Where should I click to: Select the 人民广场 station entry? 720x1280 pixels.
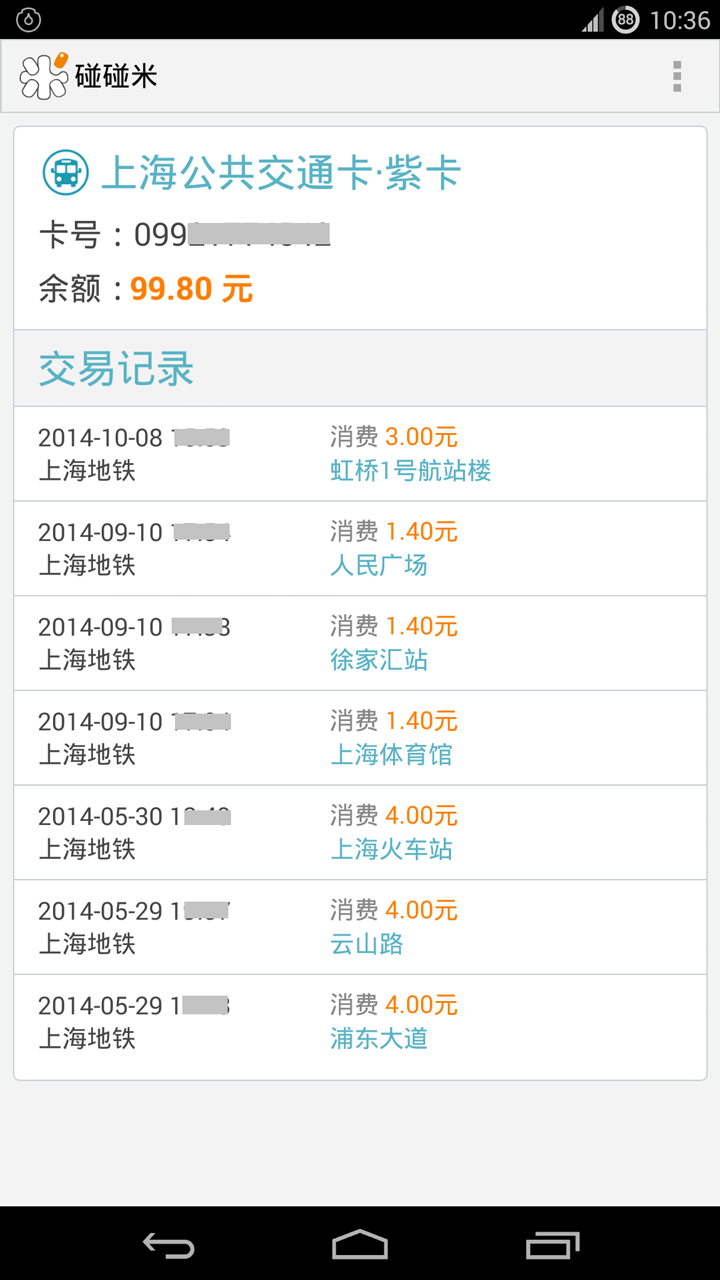coord(380,564)
